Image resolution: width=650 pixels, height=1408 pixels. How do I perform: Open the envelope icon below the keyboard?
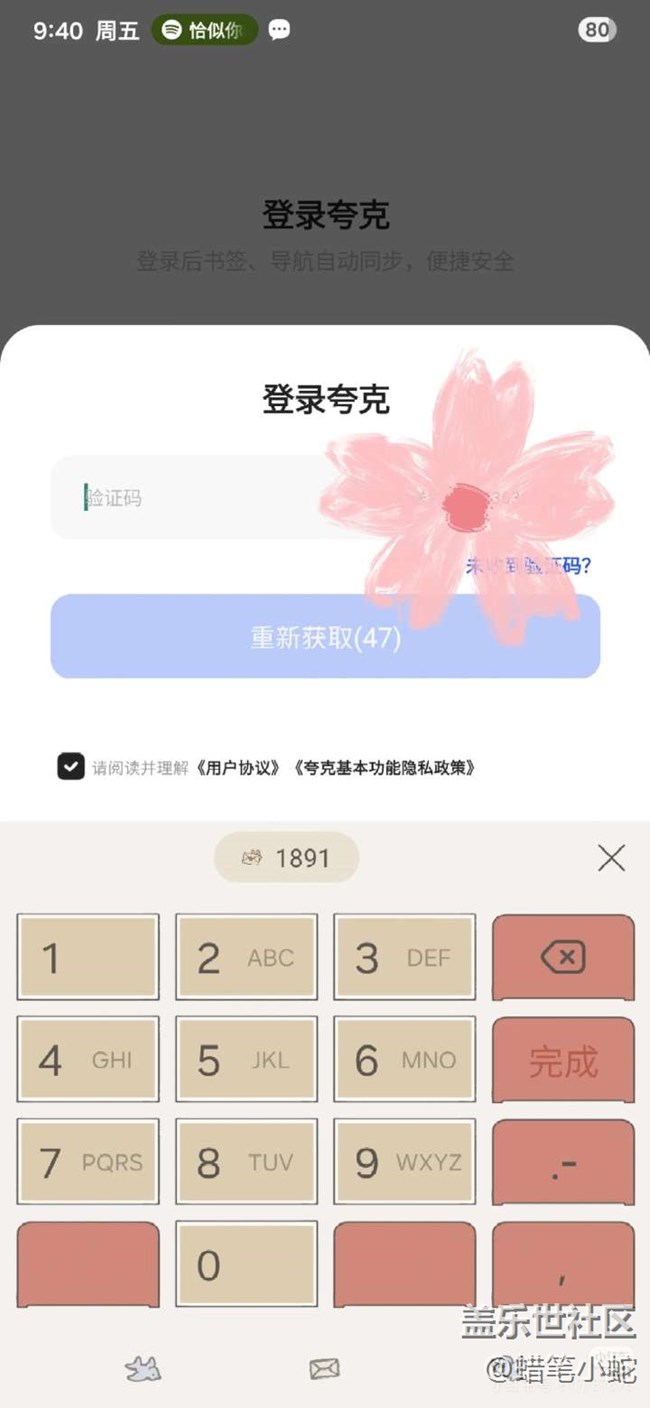click(x=324, y=1368)
